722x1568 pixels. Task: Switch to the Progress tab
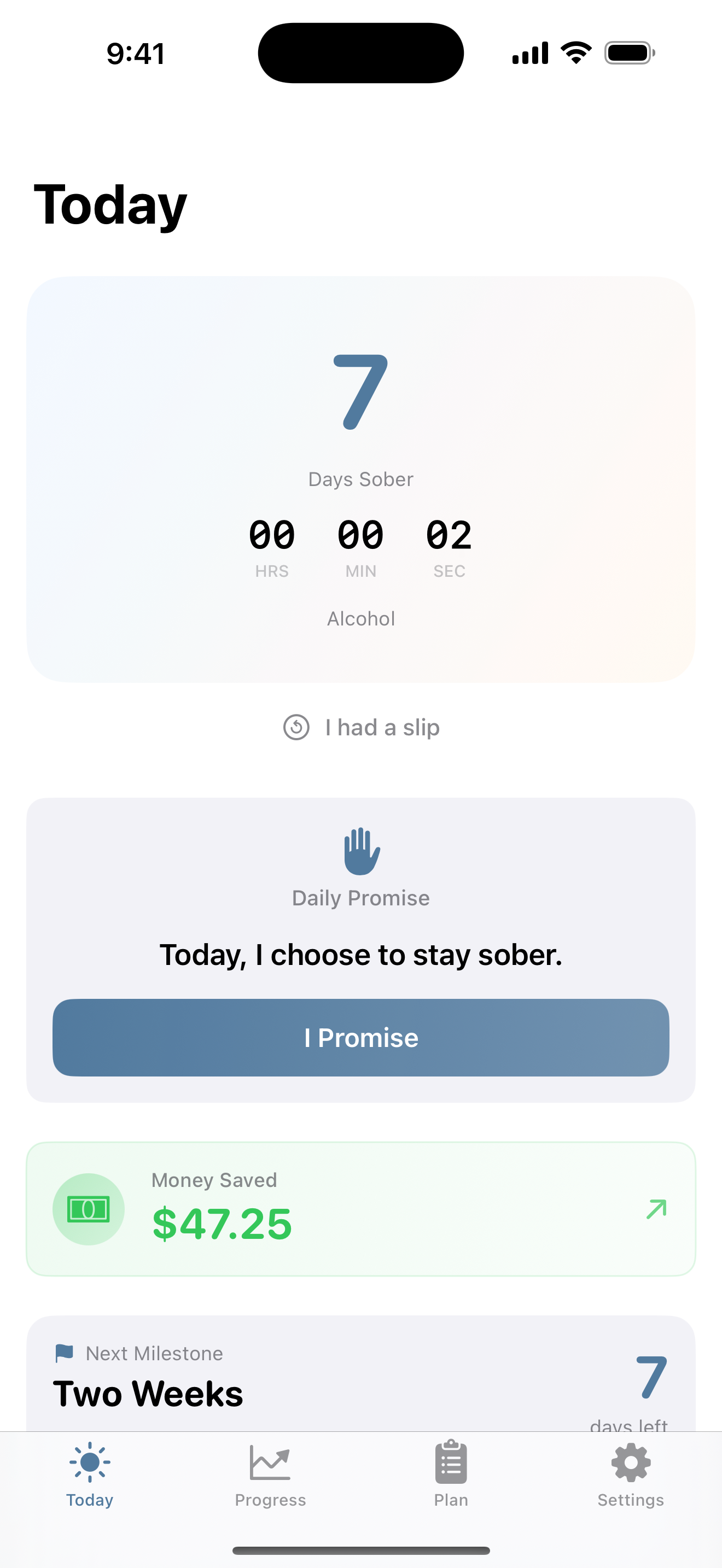tap(270, 1479)
